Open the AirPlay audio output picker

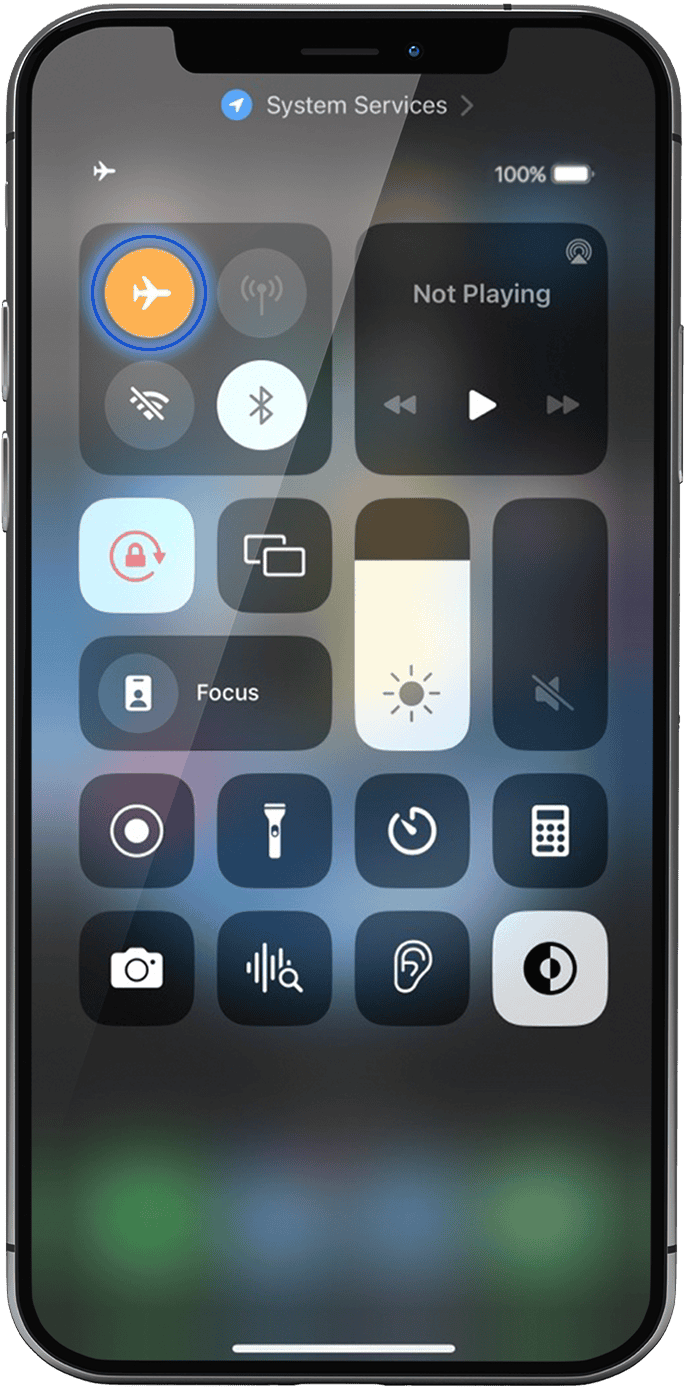577,252
